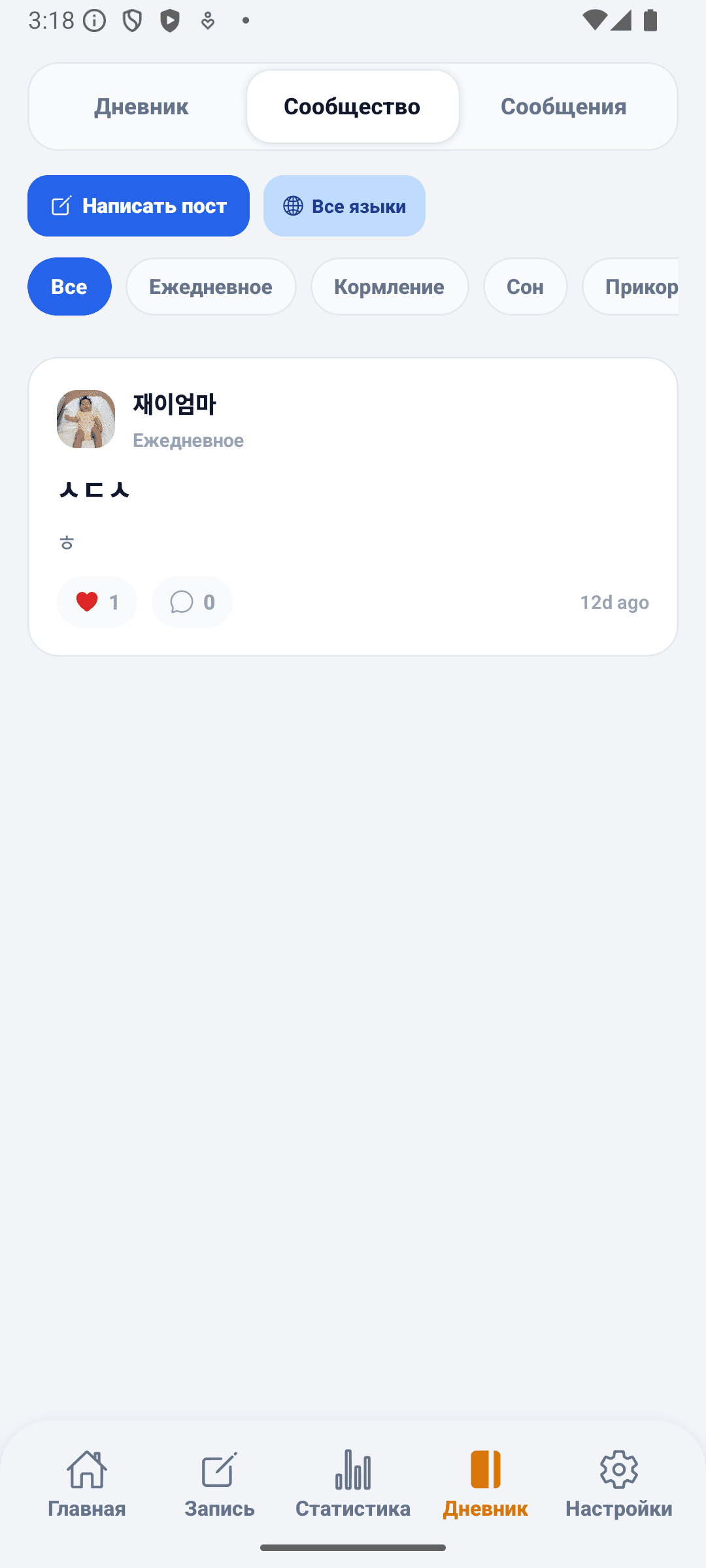The width and height of the screenshot is (706, 1568).
Task: Select the Сон category chip
Action: coord(526,286)
